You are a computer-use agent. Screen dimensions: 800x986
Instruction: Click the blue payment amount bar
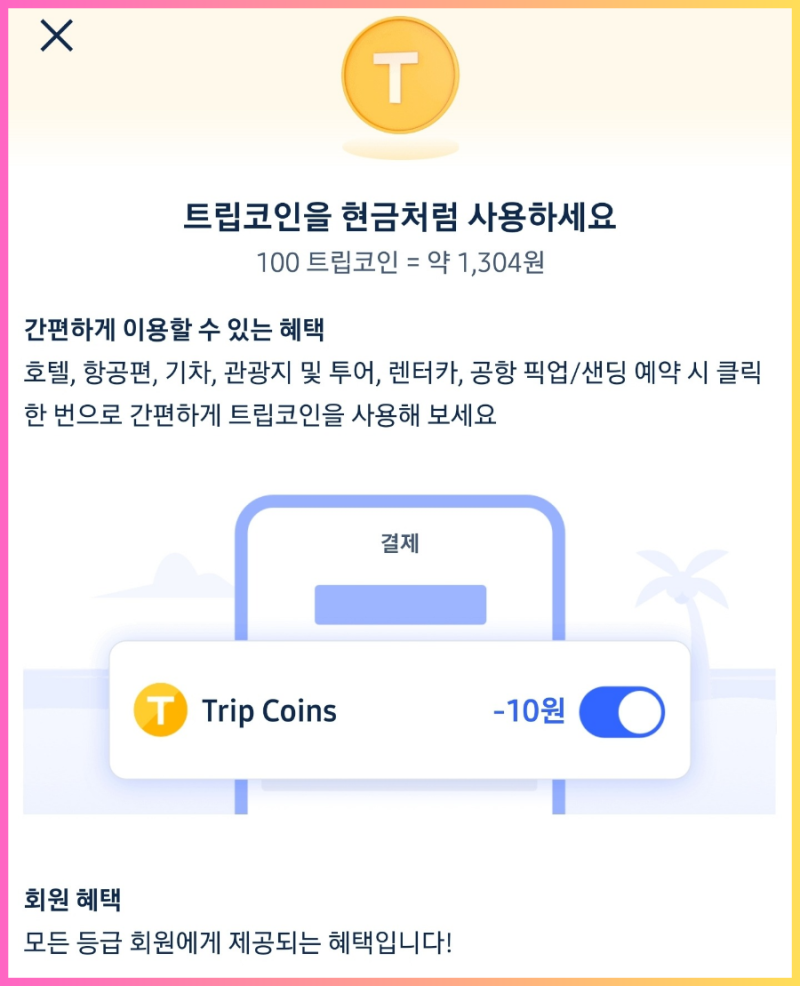400,603
